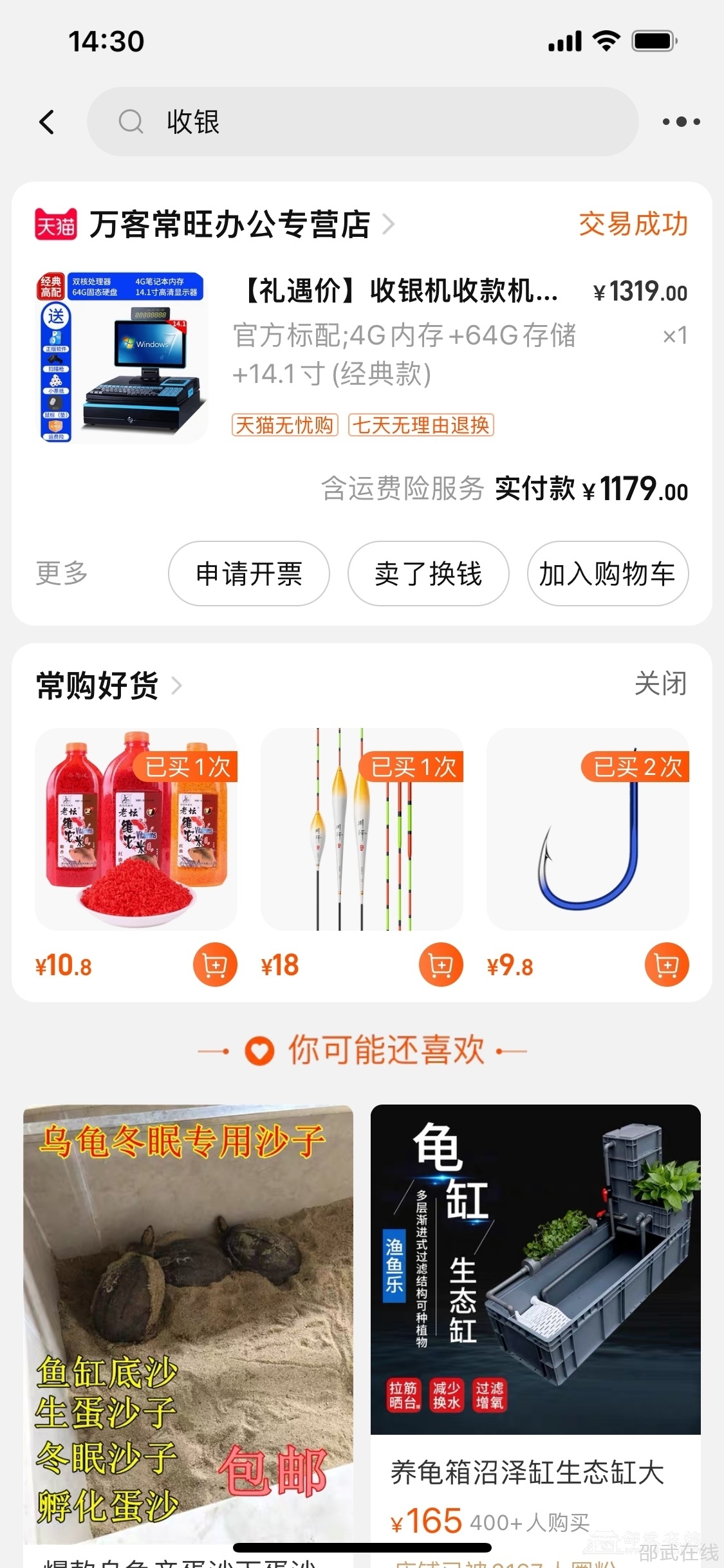Open the three-dot overflow menu
Viewport: 724px width, 1568px height.
click(681, 122)
